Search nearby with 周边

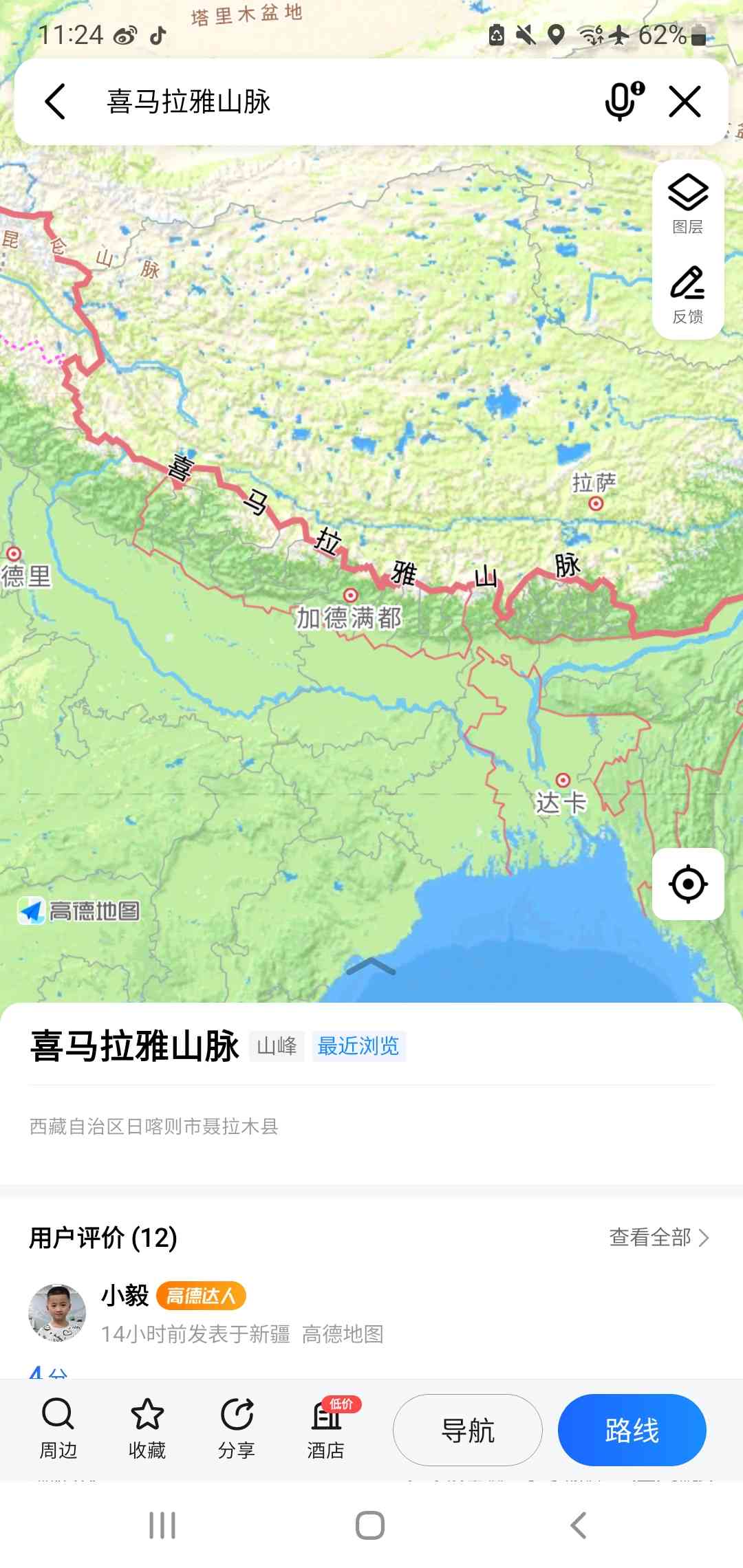click(x=58, y=1428)
